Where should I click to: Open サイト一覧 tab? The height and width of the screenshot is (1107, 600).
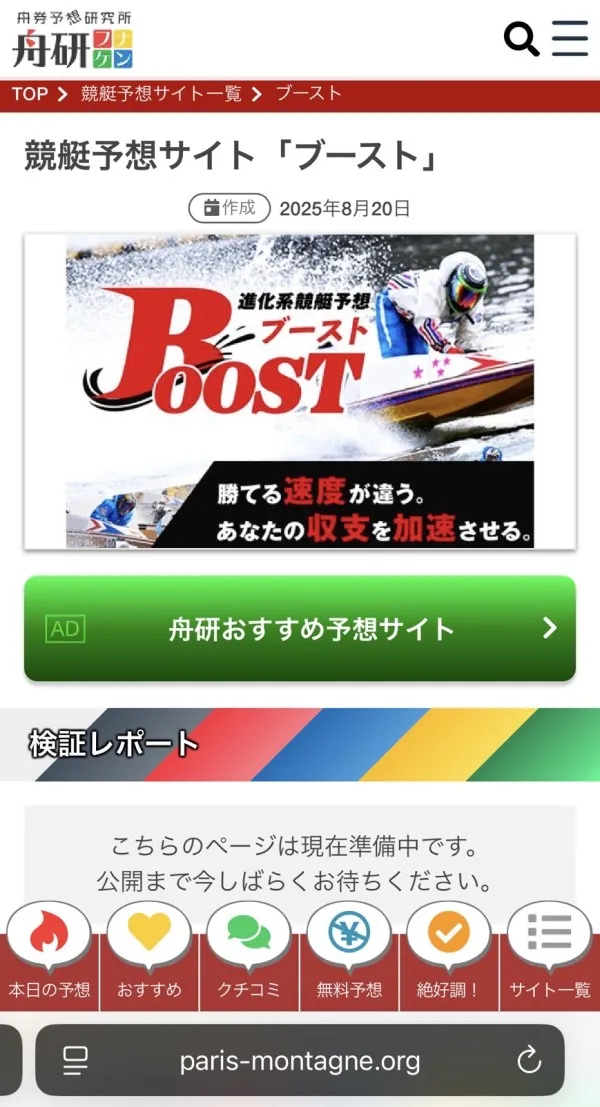550,956
